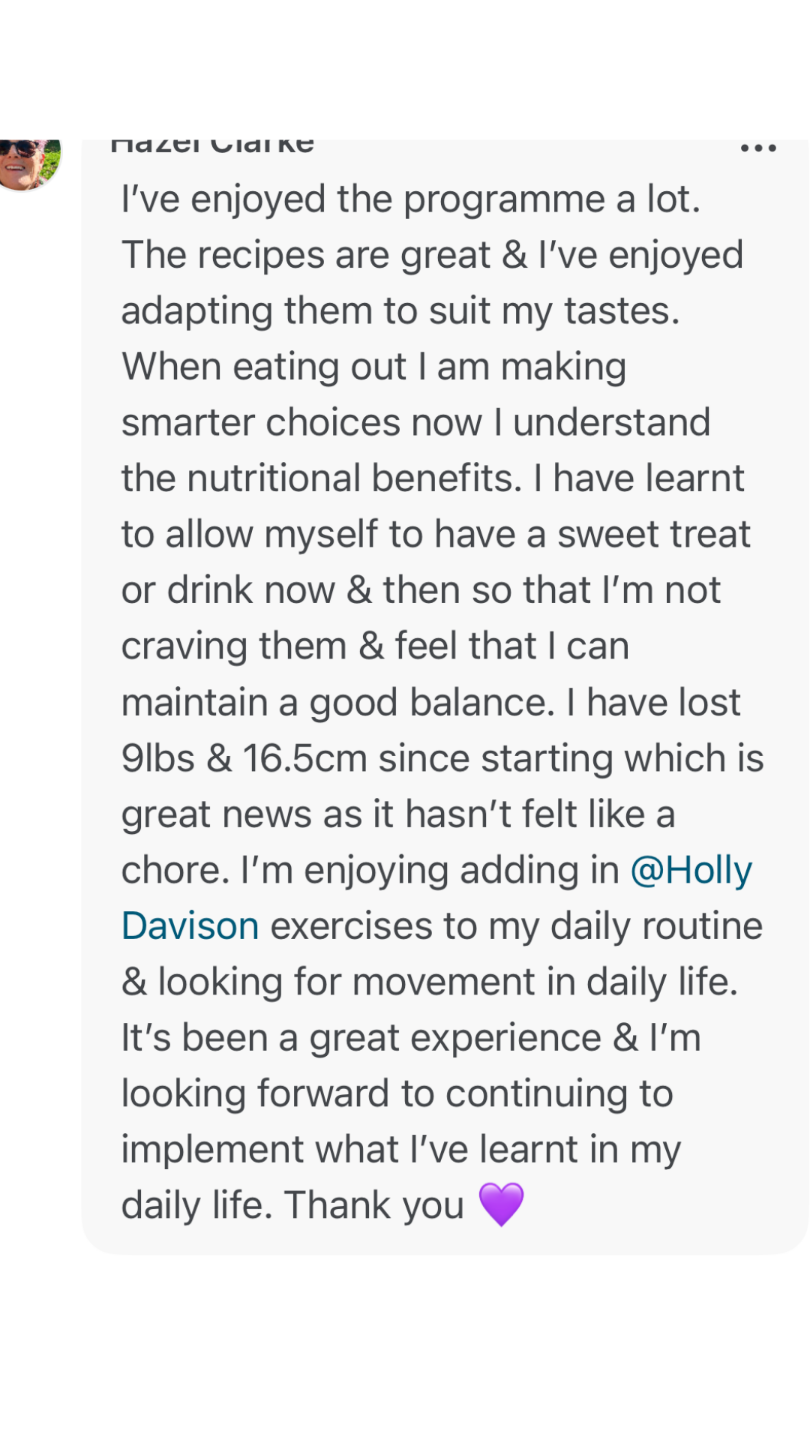This screenshot has height=1440, width=810.
Task: Open the three-dot menu on Hazel's comment
Action: (758, 149)
